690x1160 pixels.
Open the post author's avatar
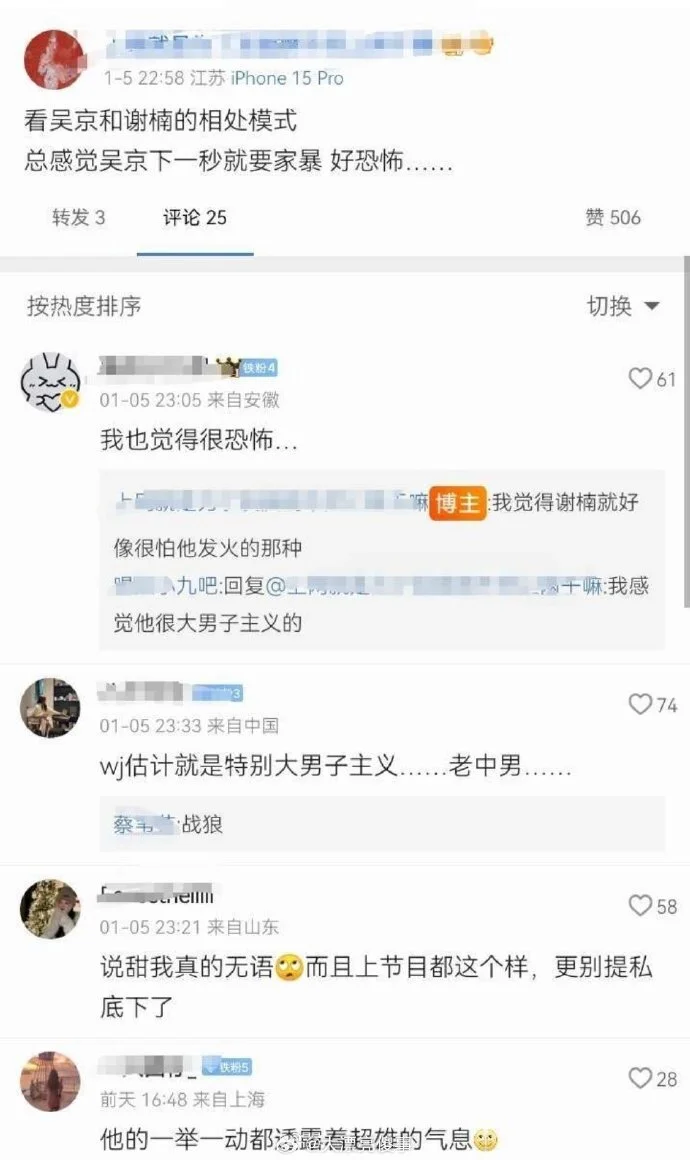coord(53,59)
